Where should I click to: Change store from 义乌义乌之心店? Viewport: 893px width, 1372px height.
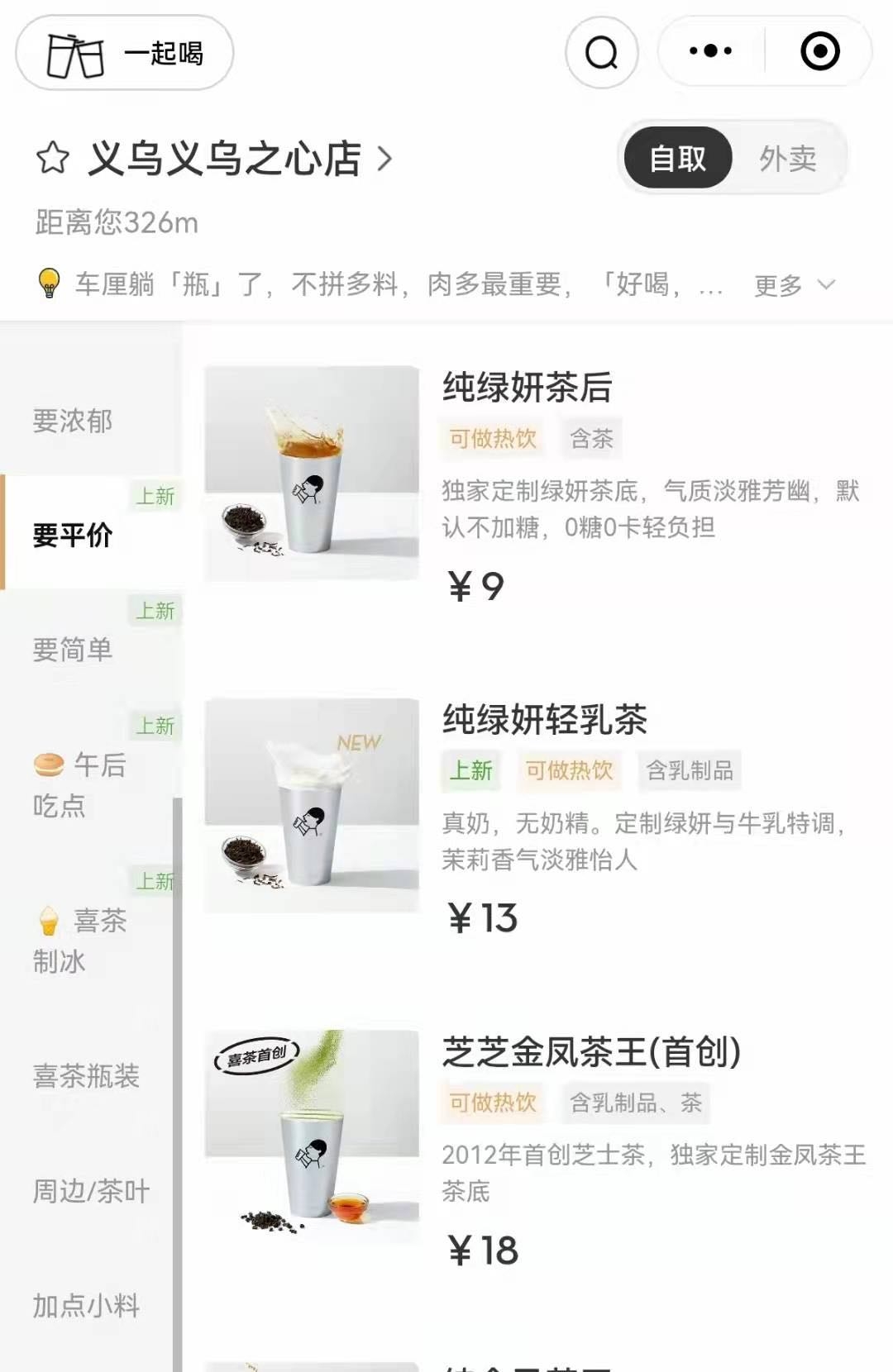pyautogui.click(x=240, y=159)
